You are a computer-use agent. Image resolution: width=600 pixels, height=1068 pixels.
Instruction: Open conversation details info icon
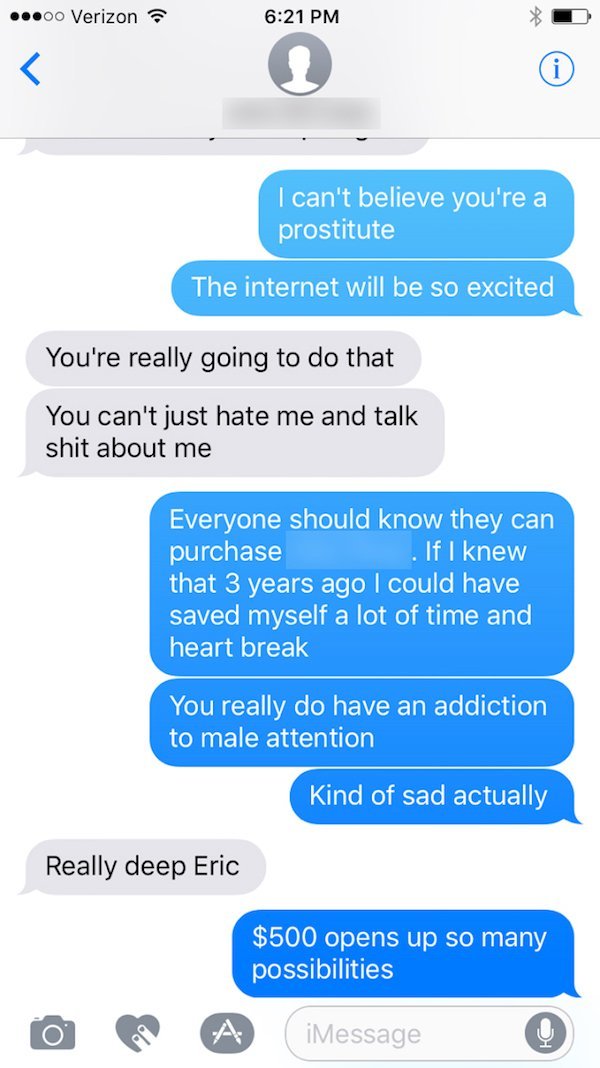click(556, 68)
